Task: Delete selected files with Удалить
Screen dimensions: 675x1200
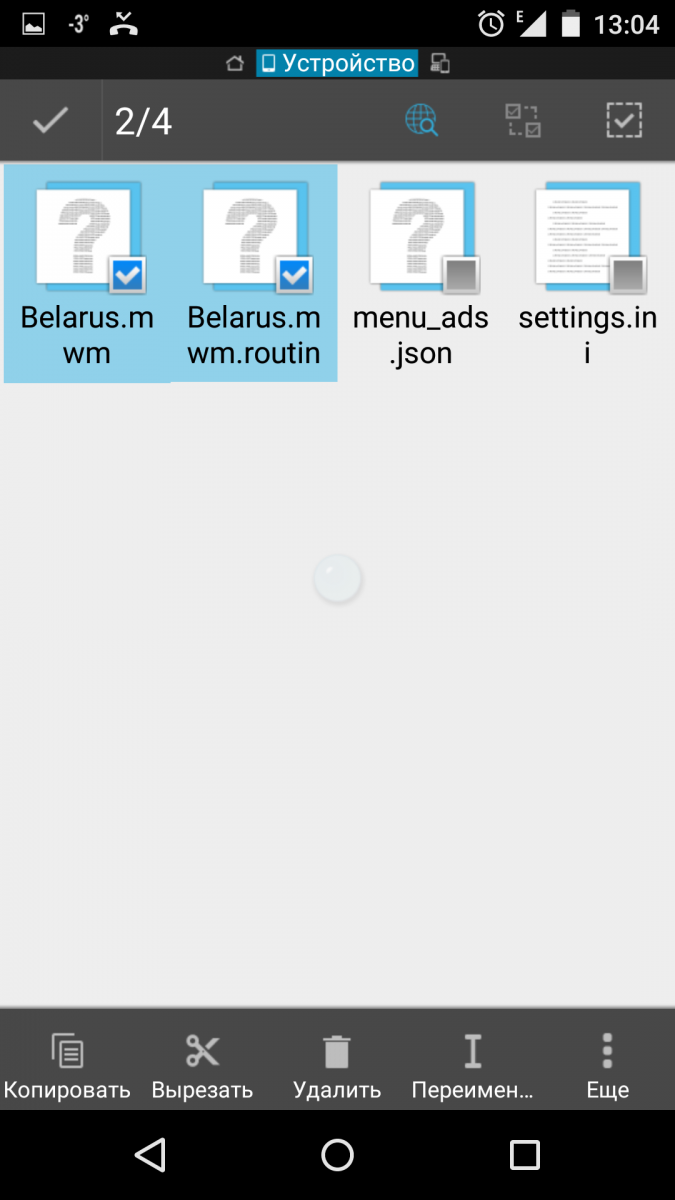Action: pyautogui.click(x=337, y=1066)
